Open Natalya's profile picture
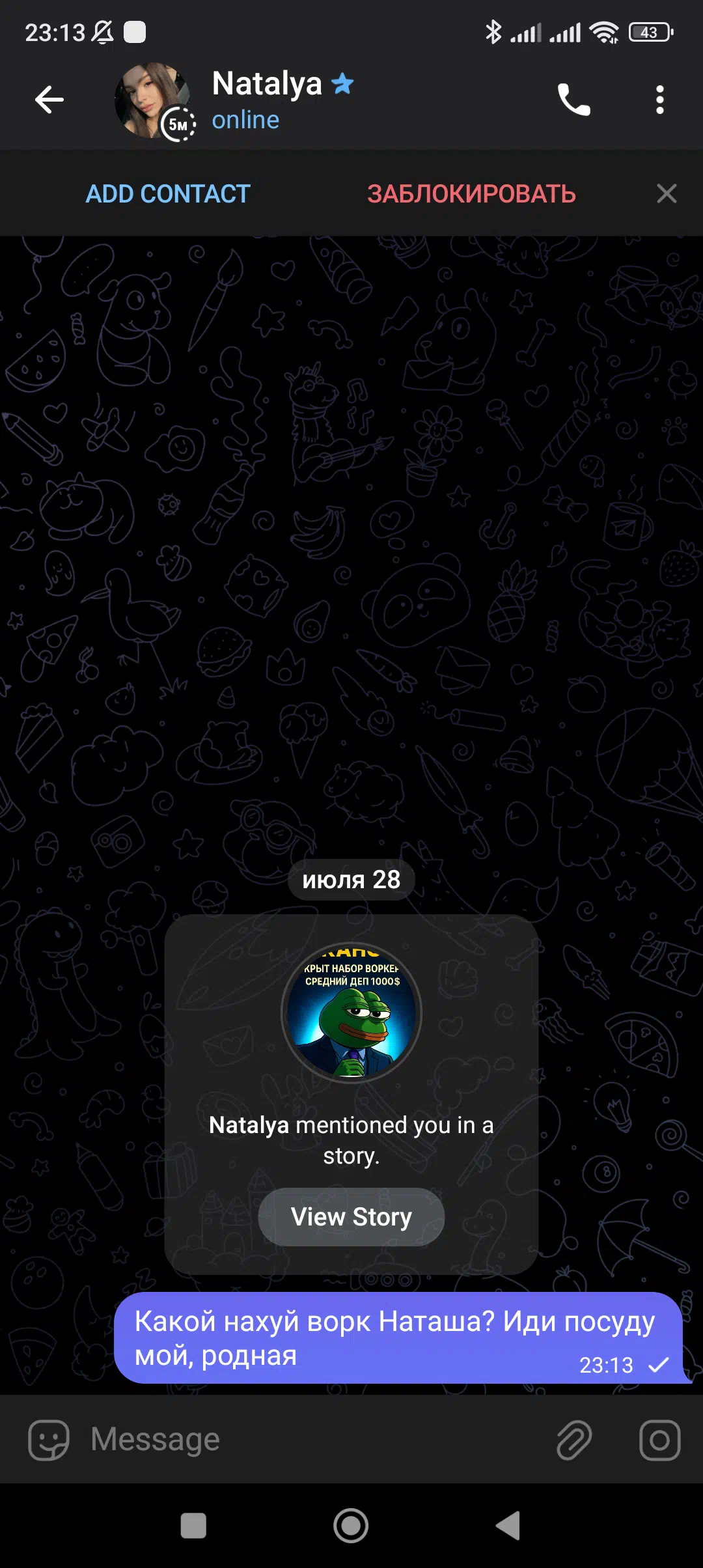Viewport: 703px width, 1568px height. pos(152,100)
